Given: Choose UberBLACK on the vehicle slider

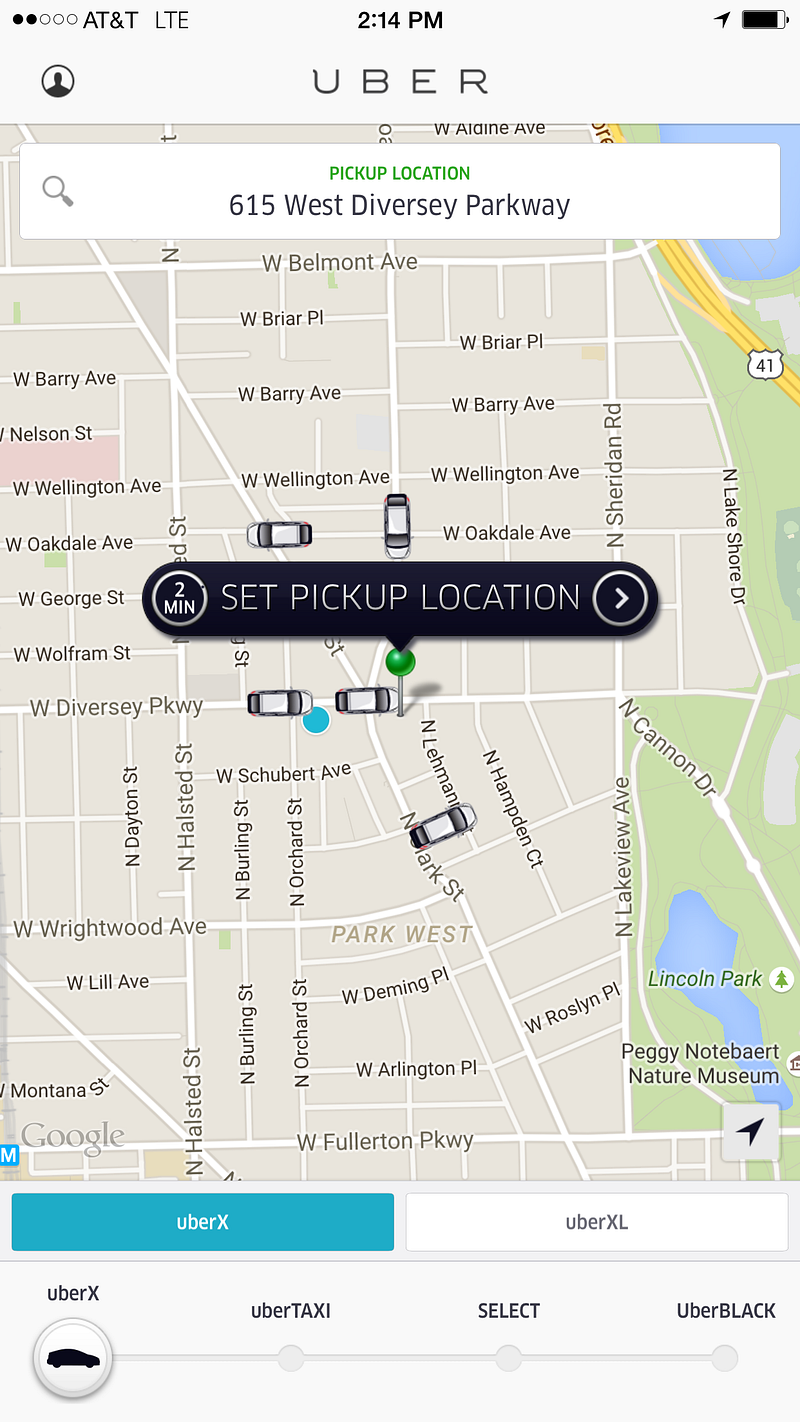Looking at the screenshot, I should (x=725, y=1357).
